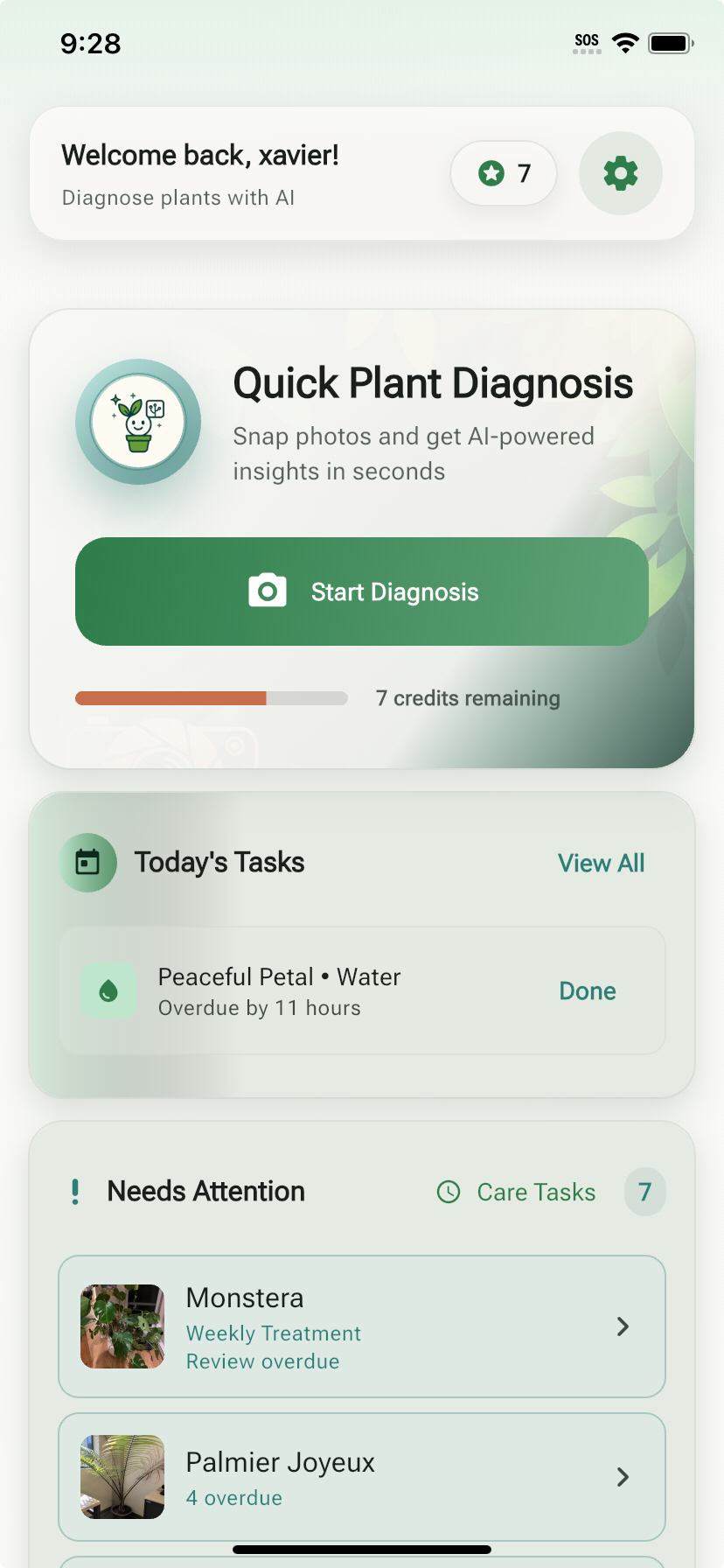724x1568 pixels.
Task: Click the star icon in the credits badge
Action: 493,173
